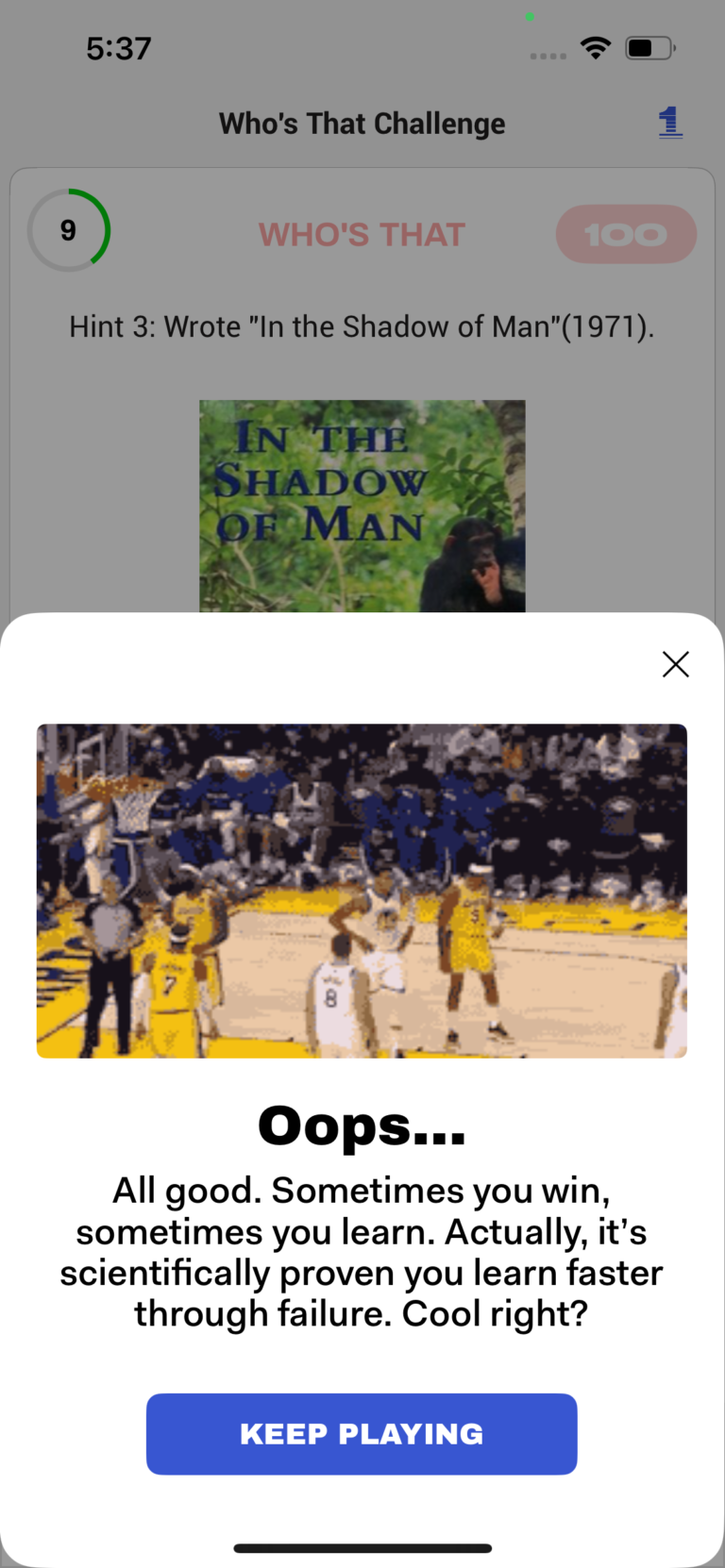Viewport: 725px width, 1568px height.
Task: Dismiss the Oops dialog with the X
Action: tap(675, 664)
